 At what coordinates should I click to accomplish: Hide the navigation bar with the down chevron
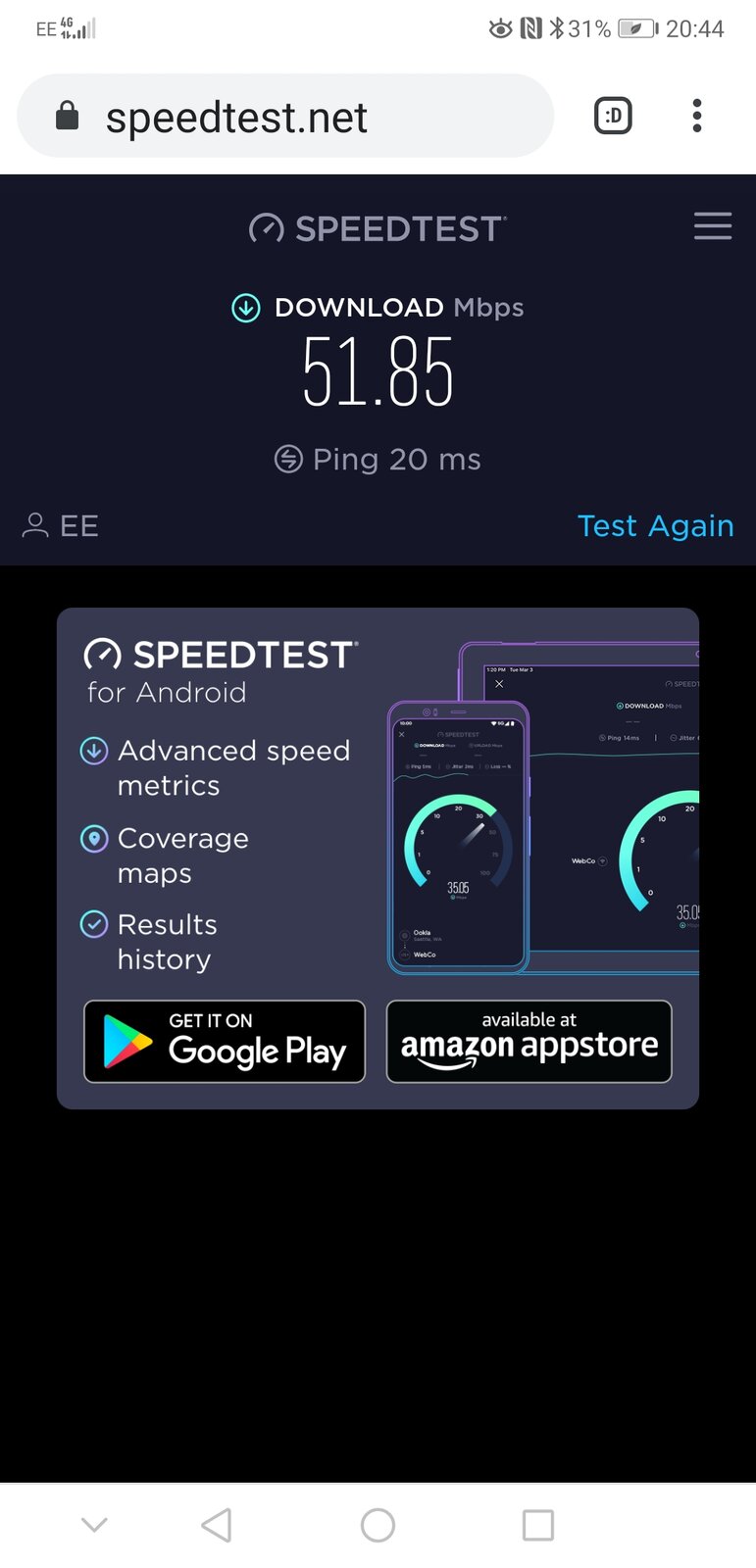pos(94,1525)
